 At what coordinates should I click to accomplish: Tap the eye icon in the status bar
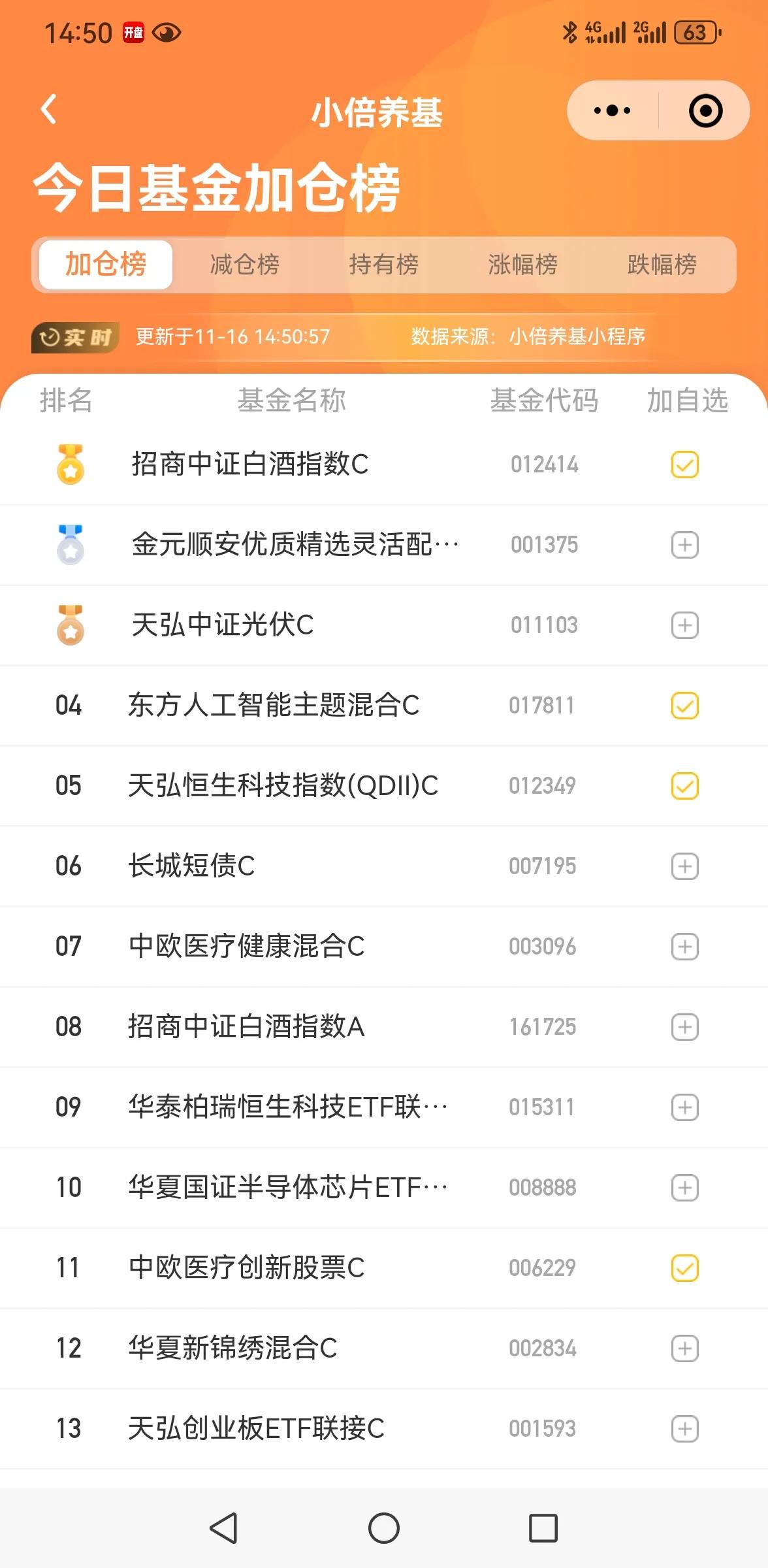(168, 31)
